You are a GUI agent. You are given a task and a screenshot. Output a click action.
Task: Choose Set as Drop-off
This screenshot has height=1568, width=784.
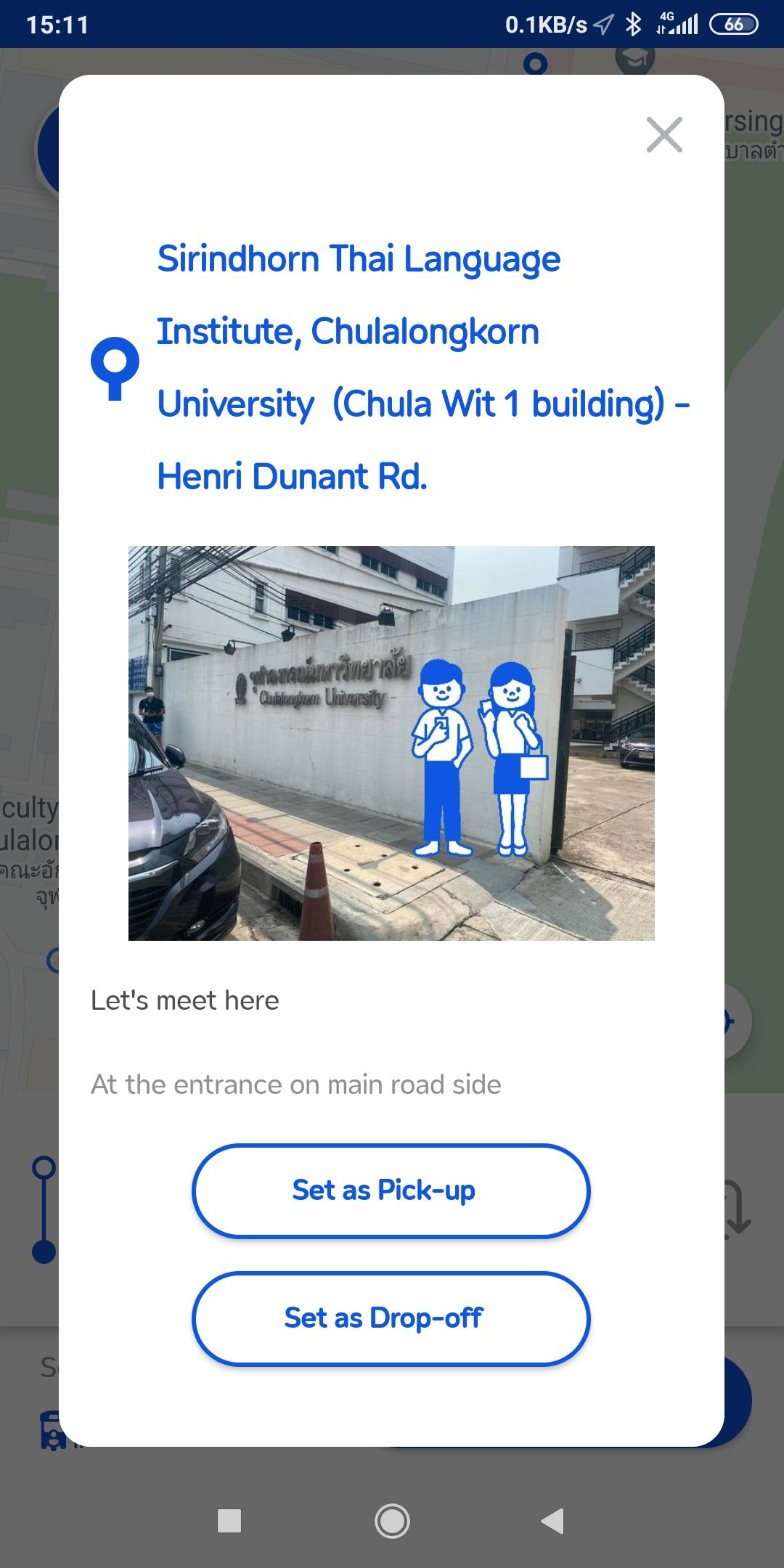pos(391,1318)
